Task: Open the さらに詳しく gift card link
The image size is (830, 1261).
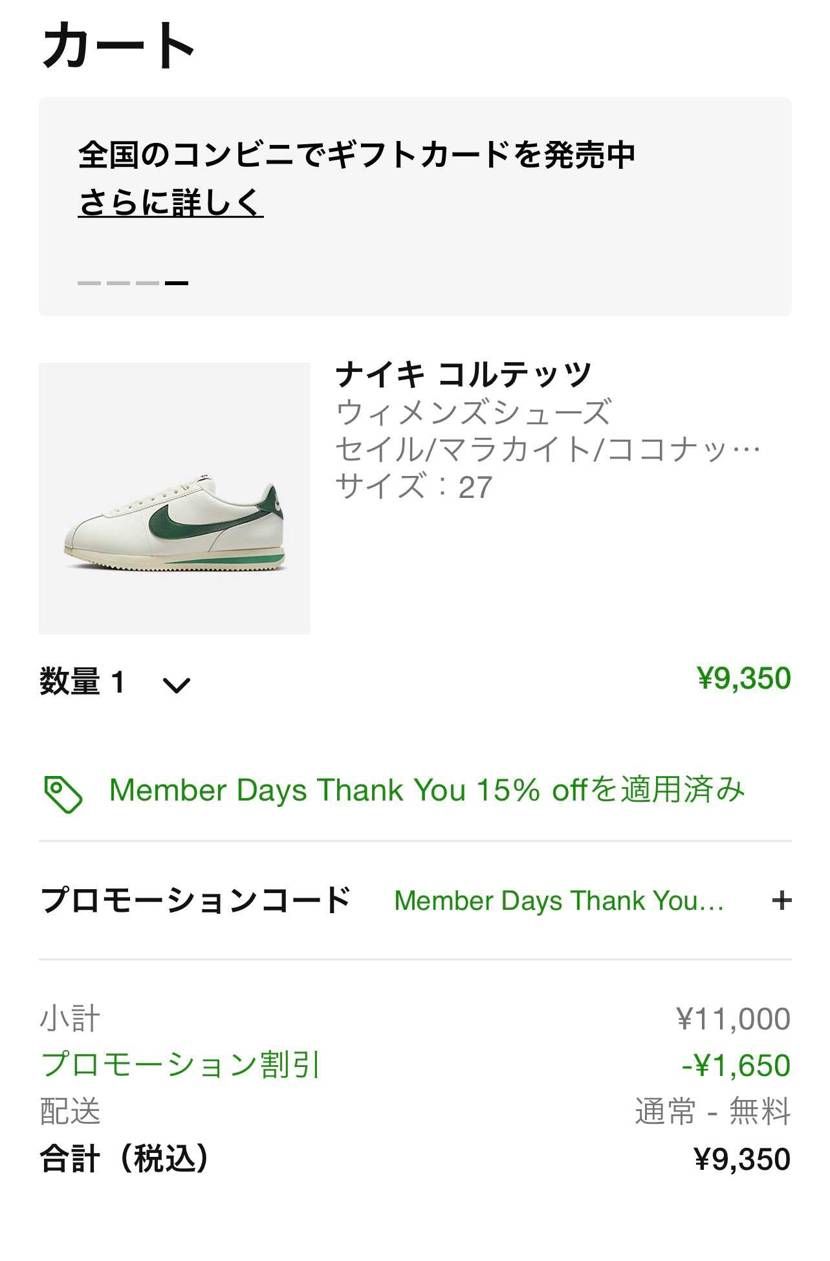Action: [x=170, y=202]
